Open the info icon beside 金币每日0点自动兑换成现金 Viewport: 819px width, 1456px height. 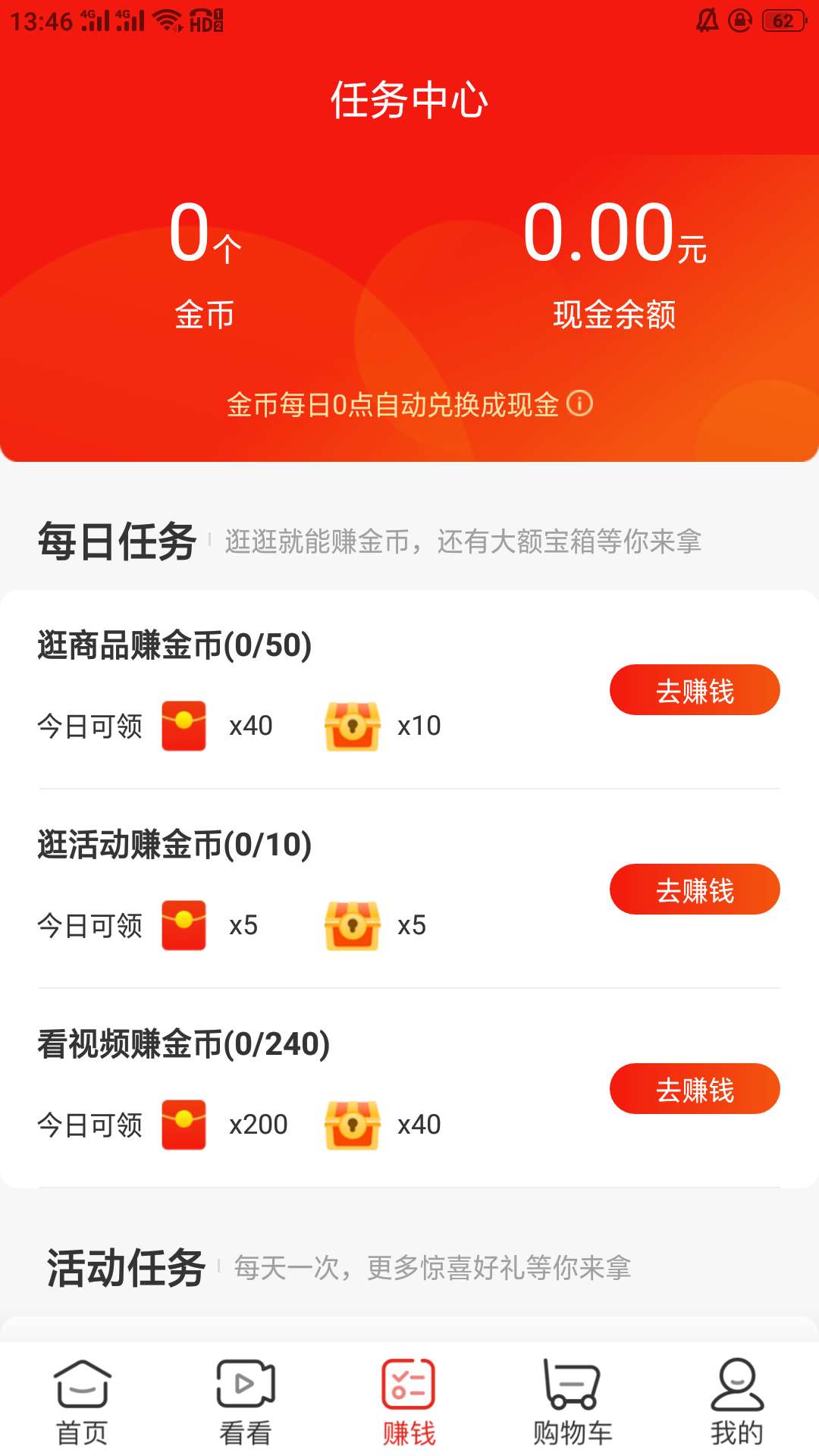pos(580,403)
